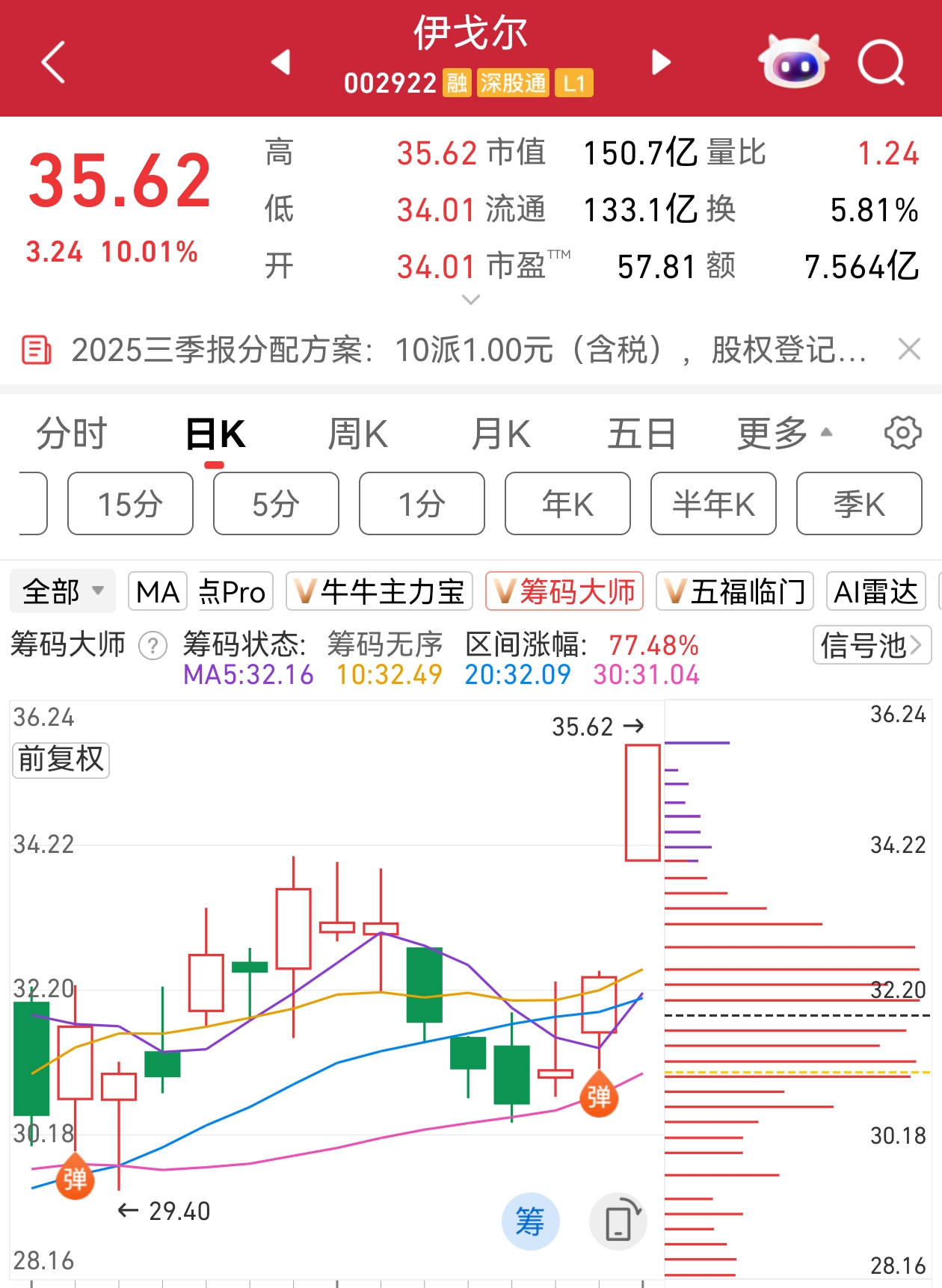Tap the round 筹 chip distribution button

tap(530, 1221)
